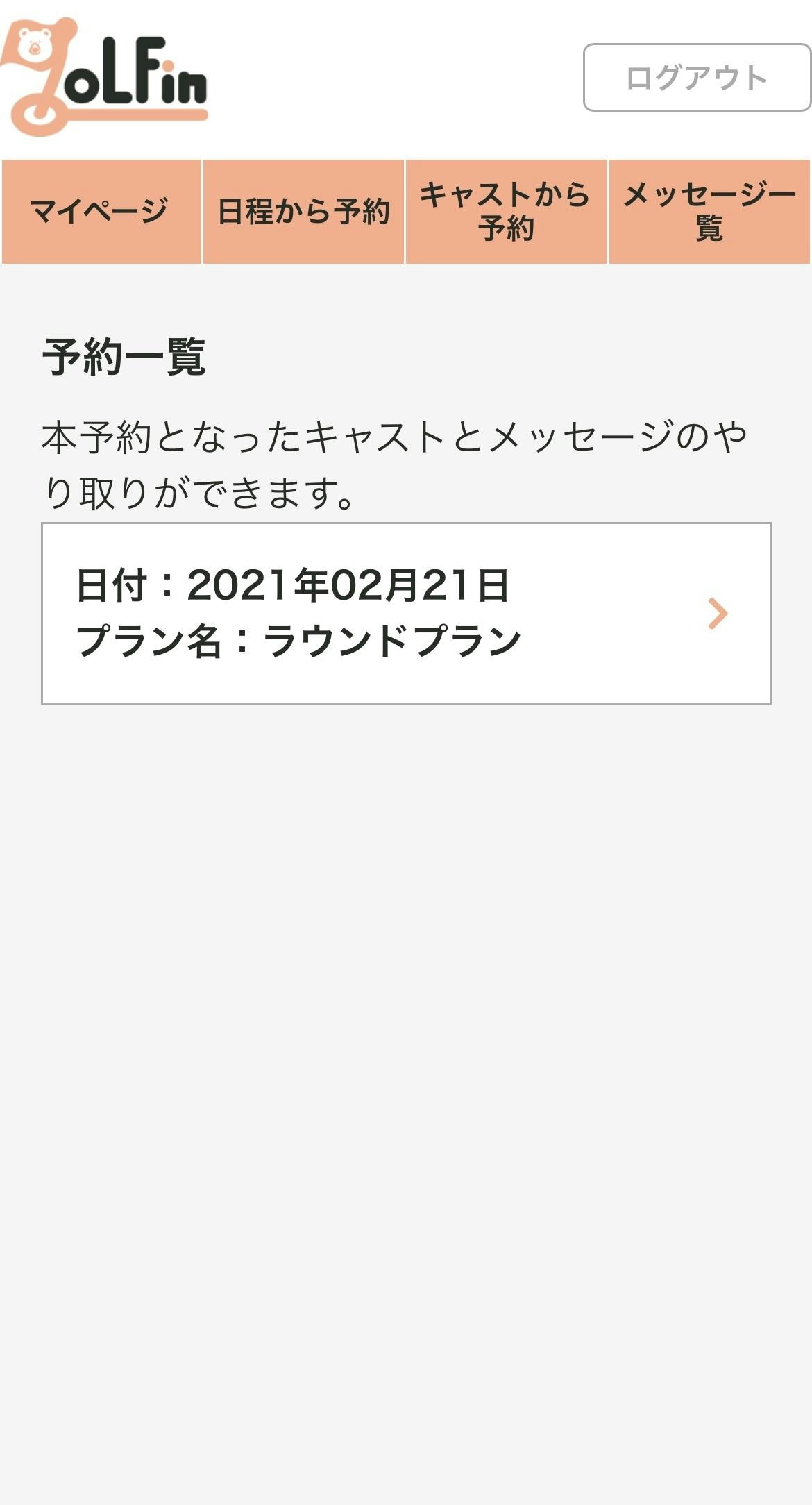Open 日程から予約 tab
812x1505 pixels.
(303, 212)
